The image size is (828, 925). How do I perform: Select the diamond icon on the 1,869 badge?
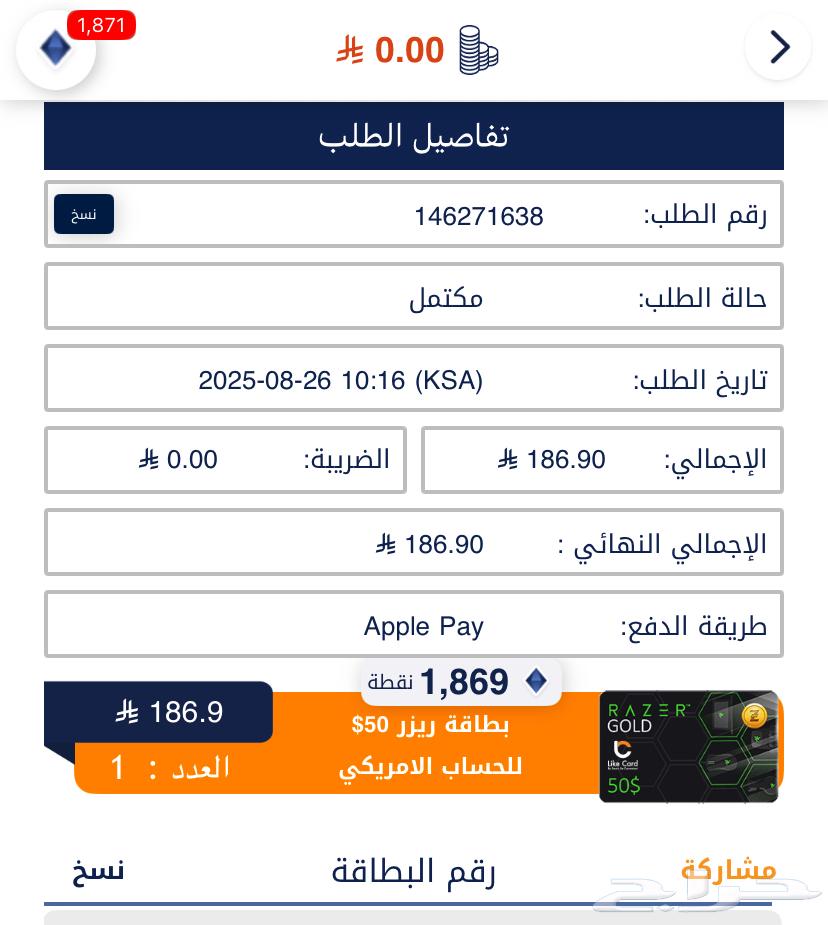[x=536, y=681]
